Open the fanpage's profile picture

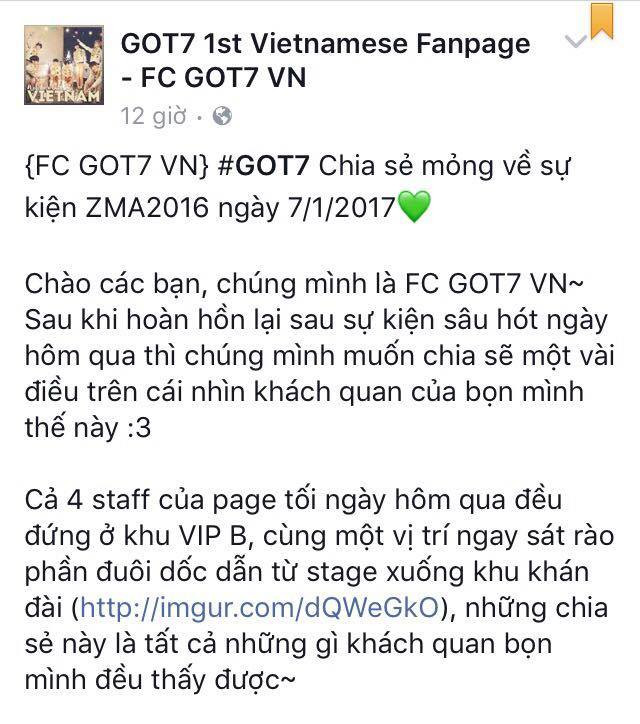(x=65, y=67)
